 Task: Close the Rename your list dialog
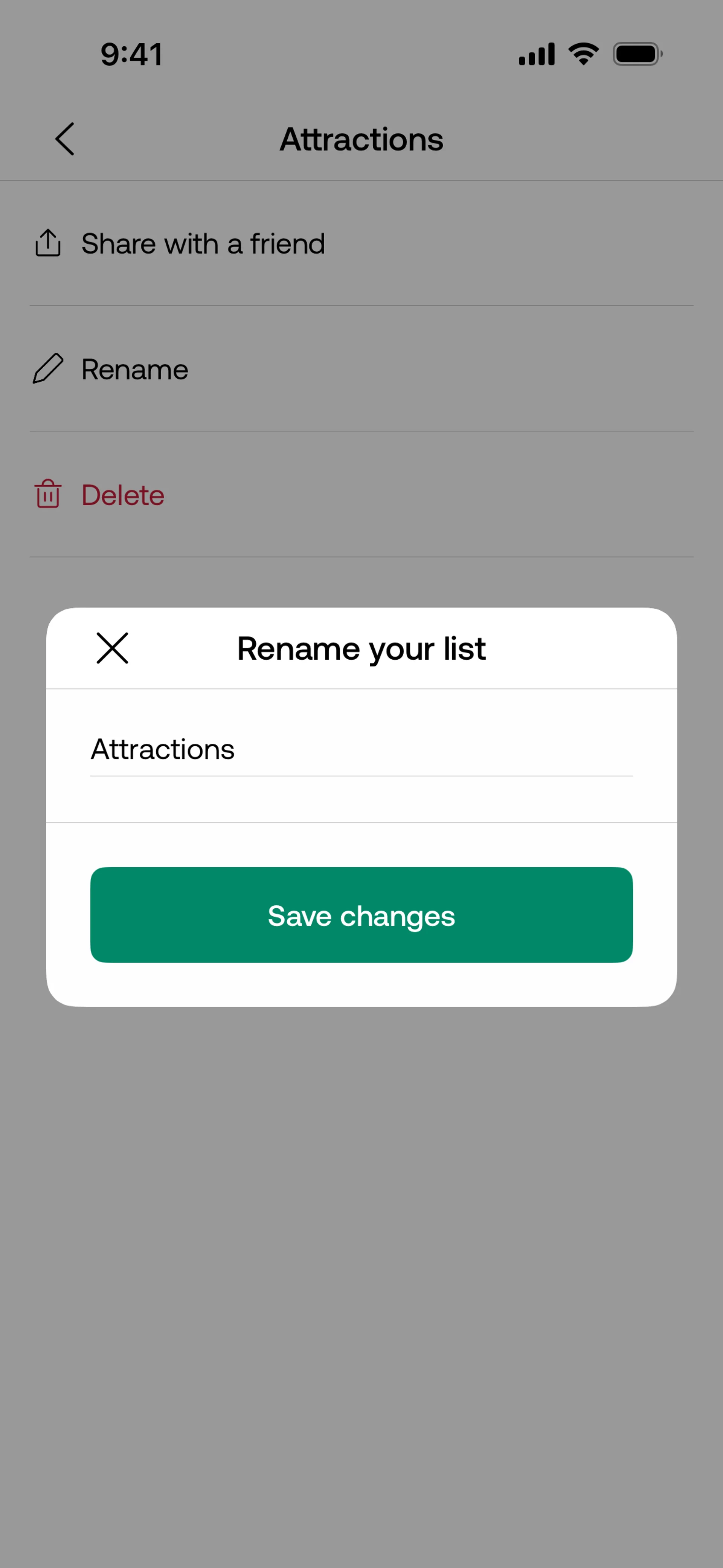click(x=113, y=648)
